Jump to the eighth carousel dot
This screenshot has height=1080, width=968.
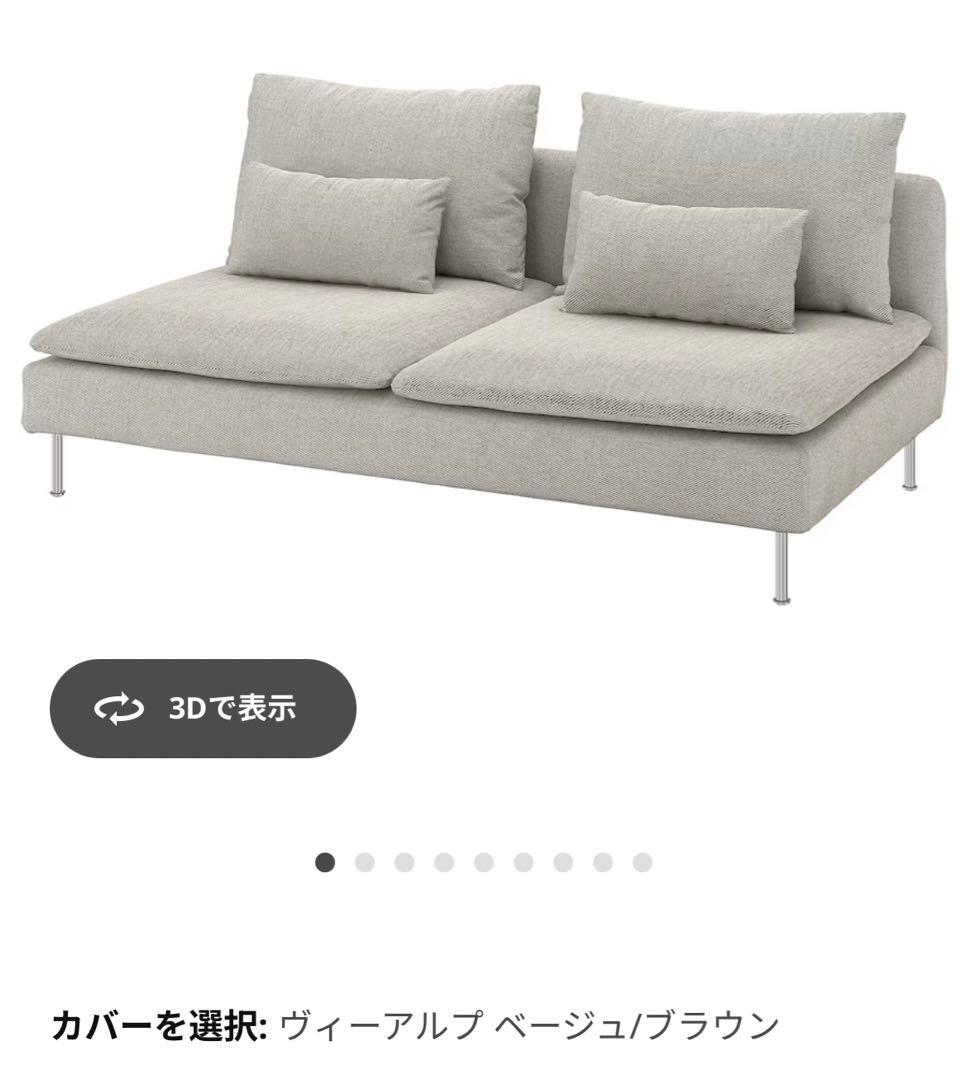tap(602, 860)
